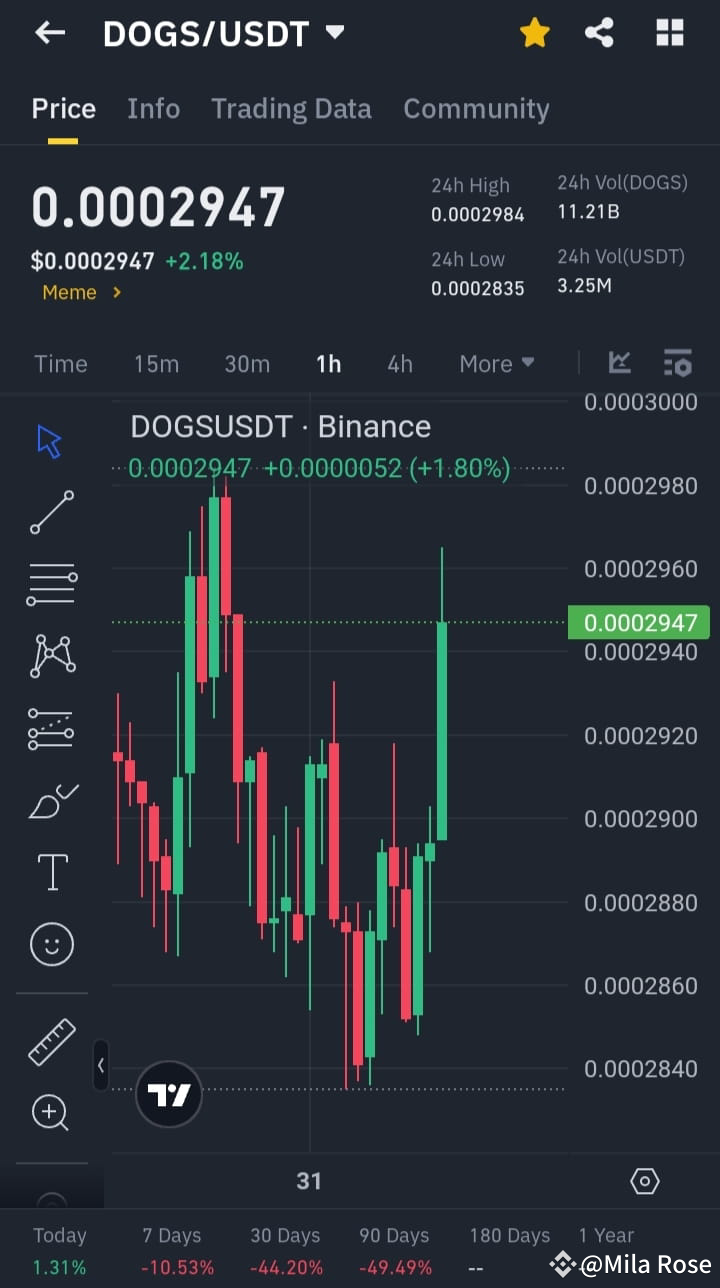Open chart display settings via the list-gear icon
The width and height of the screenshot is (720, 1288).
click(678, 364)
